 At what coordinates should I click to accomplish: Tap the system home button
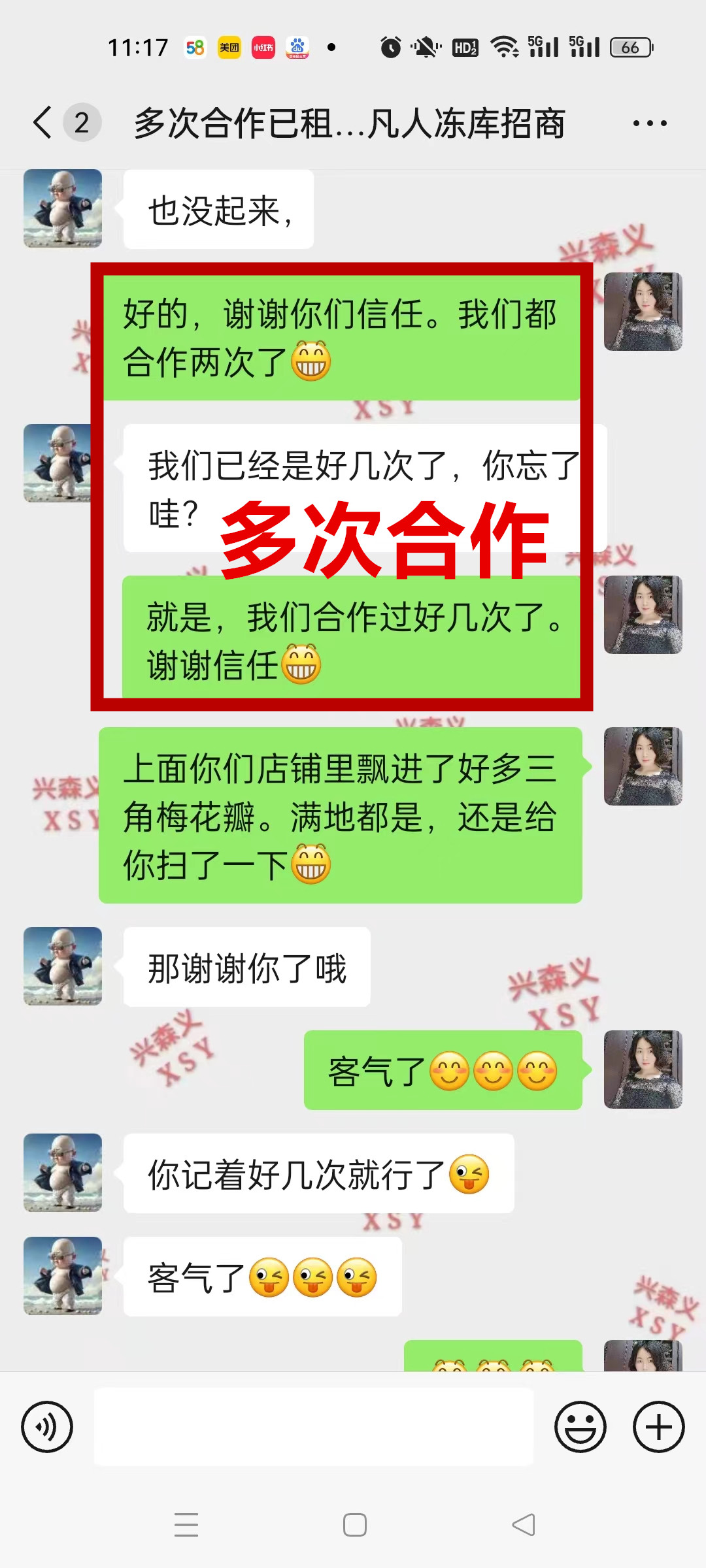click(354, 1525)
